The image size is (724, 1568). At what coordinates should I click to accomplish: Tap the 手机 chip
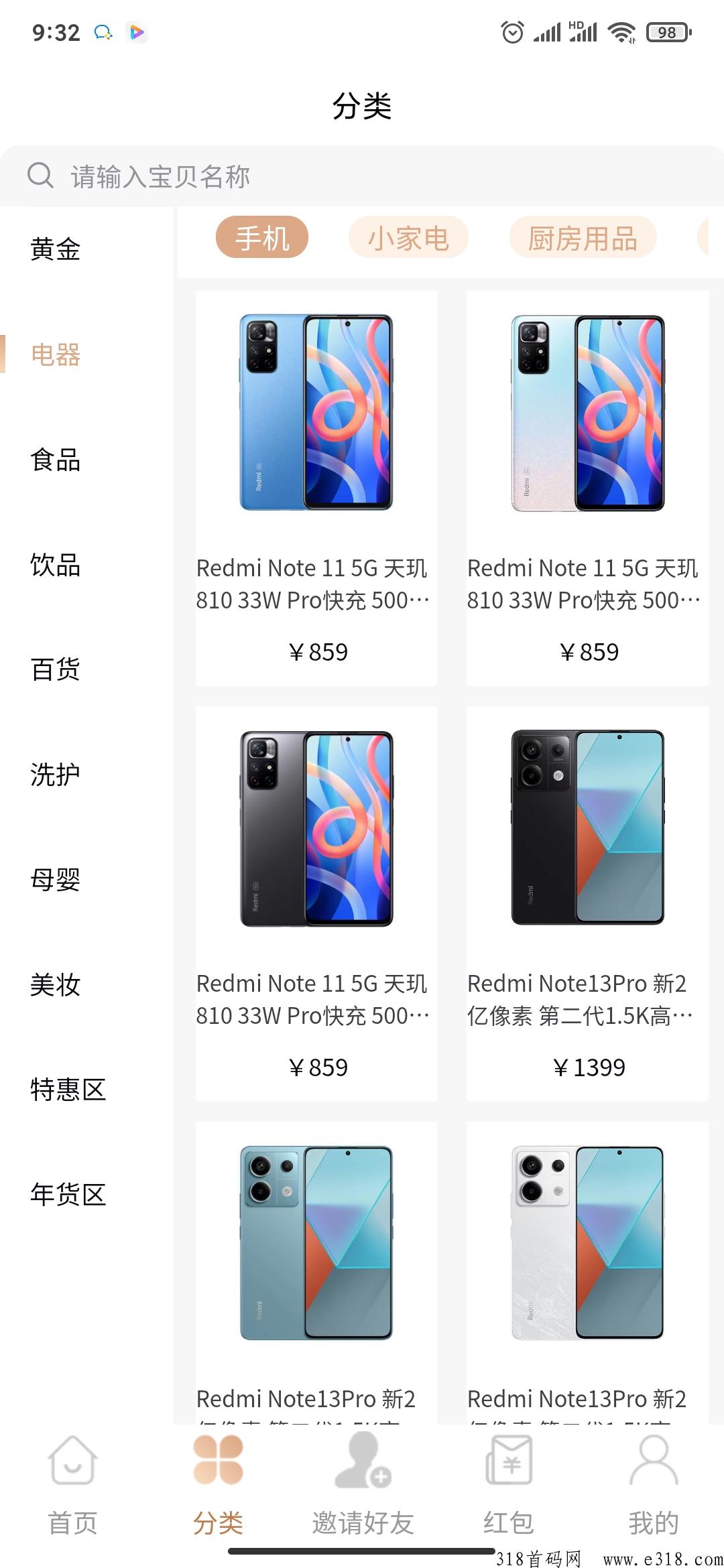pyautogui.click(x=262, y=237)
